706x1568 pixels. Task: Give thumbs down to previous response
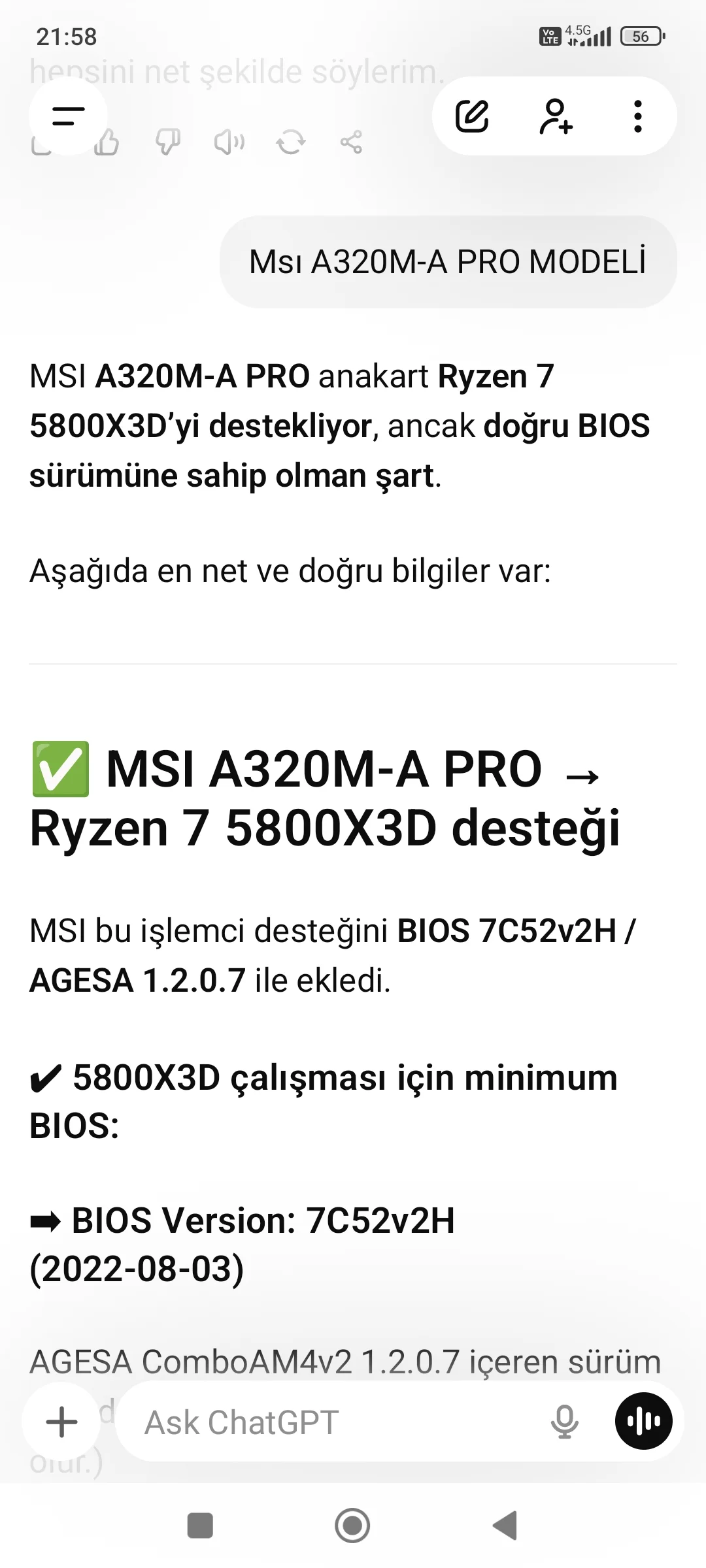pos(167,142)
